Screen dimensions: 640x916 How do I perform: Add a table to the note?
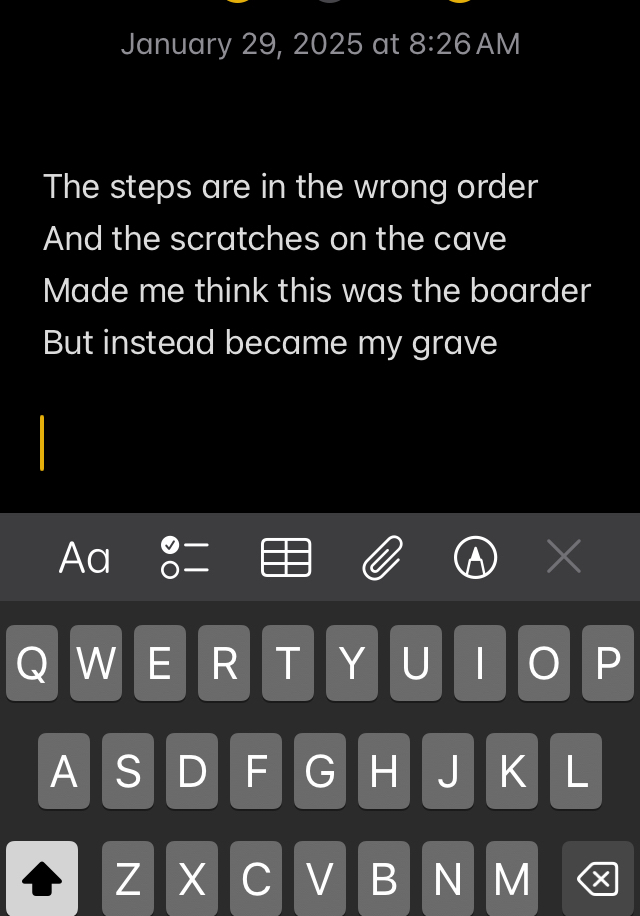[286, 558]
